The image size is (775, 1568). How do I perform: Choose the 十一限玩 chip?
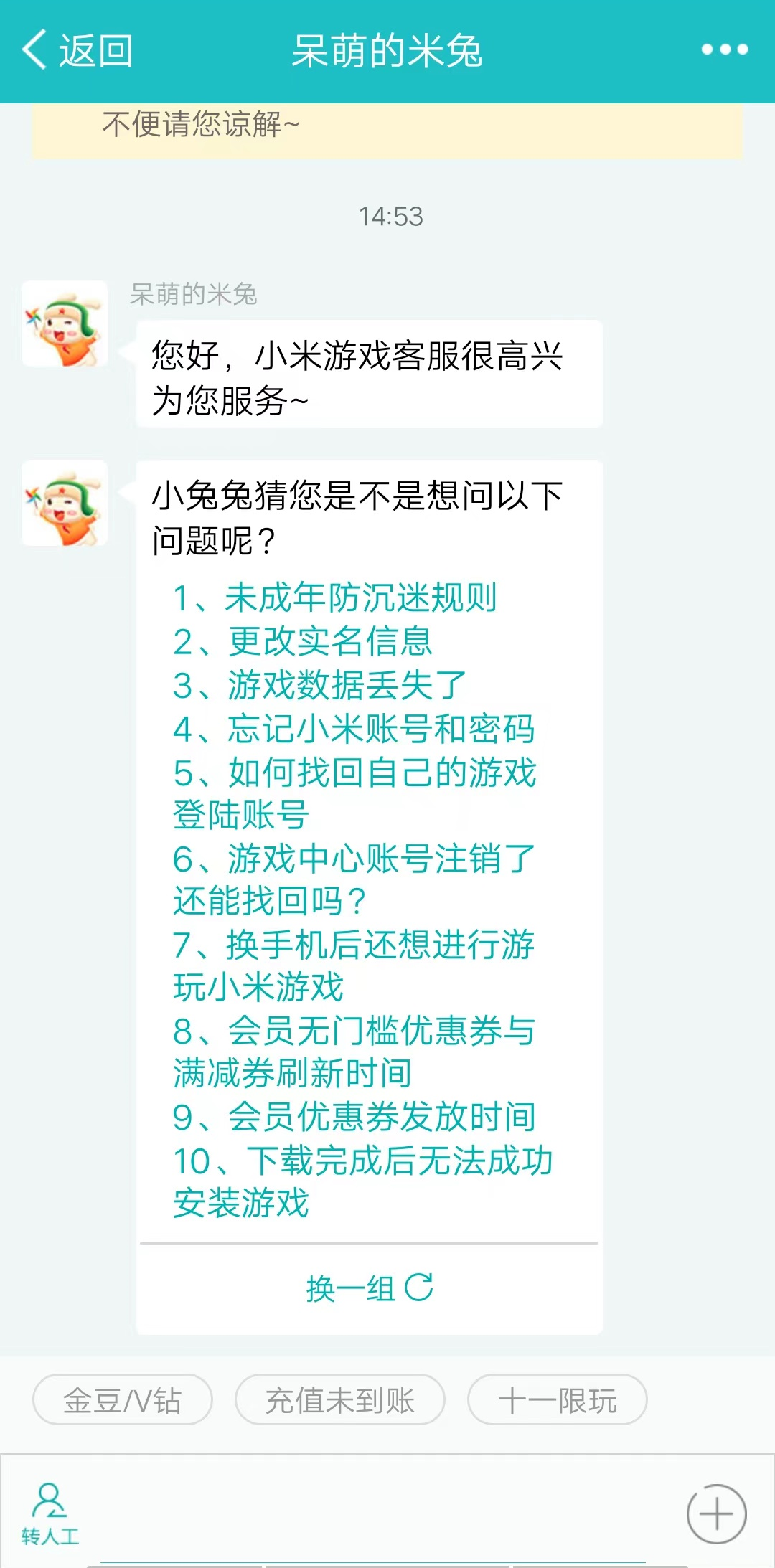tap(558, 1399)
